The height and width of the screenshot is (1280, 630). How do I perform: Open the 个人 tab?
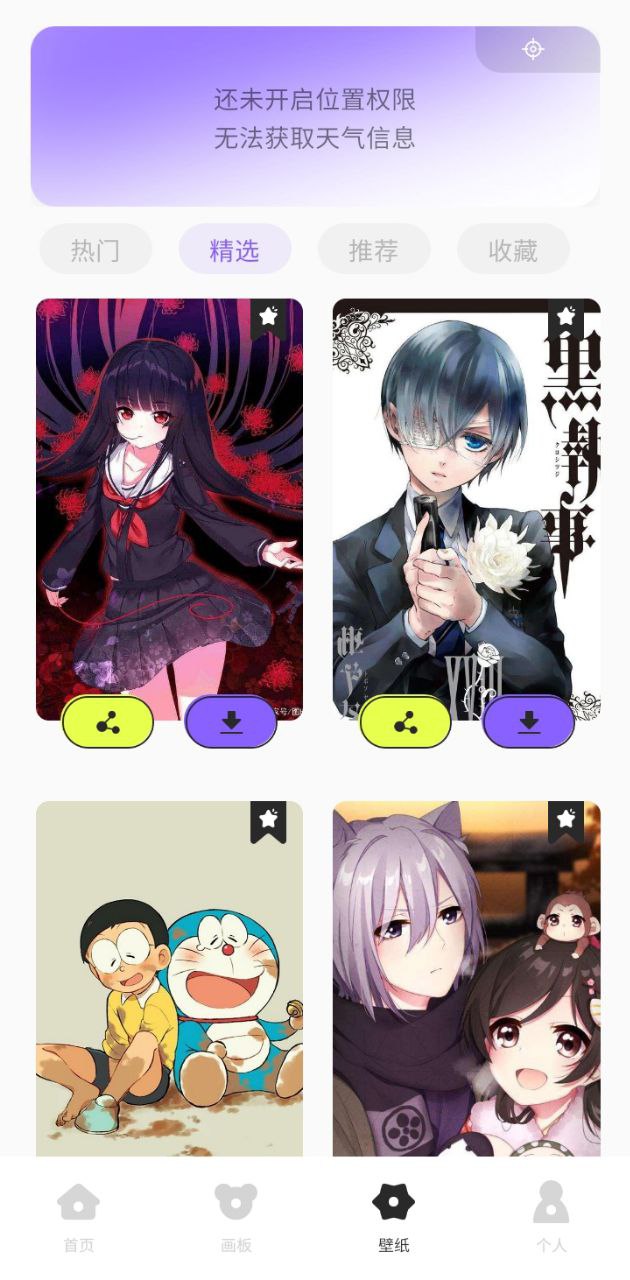pos(551,1215)
